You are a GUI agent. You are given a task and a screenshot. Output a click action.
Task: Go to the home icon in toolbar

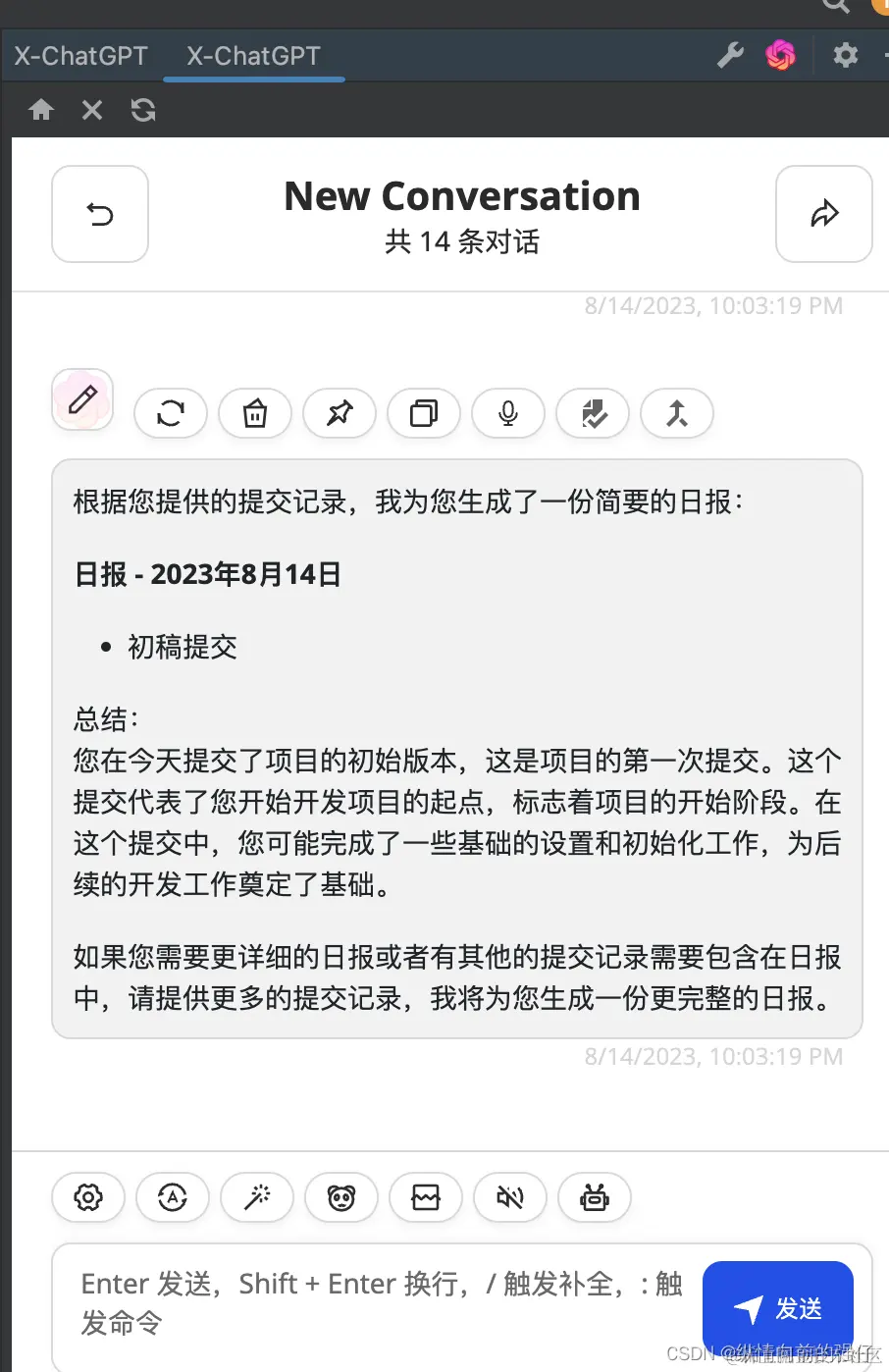click(x=41, y=110)
